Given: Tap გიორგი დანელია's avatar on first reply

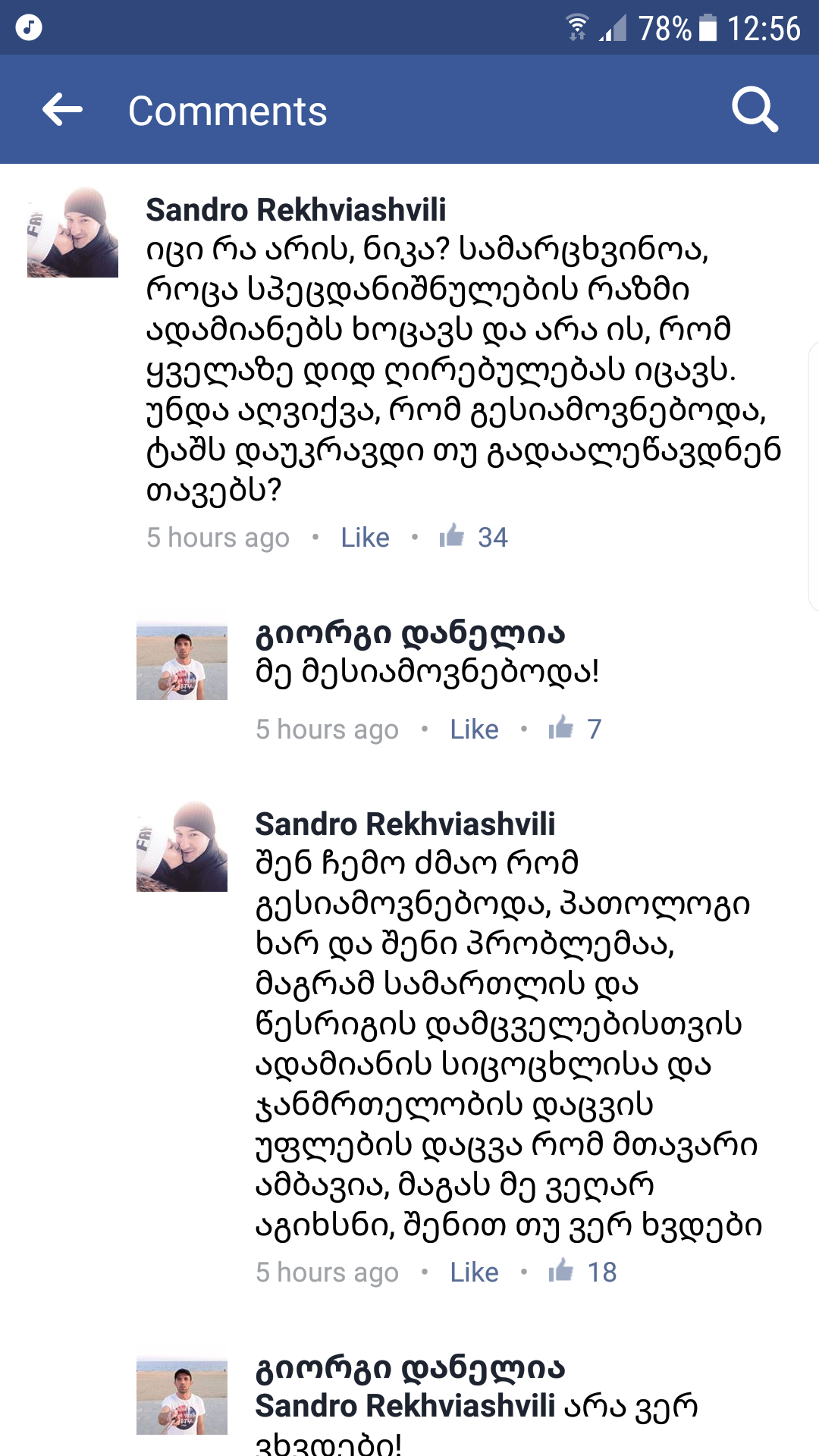Looking at the screenshot, I should 182,655.
